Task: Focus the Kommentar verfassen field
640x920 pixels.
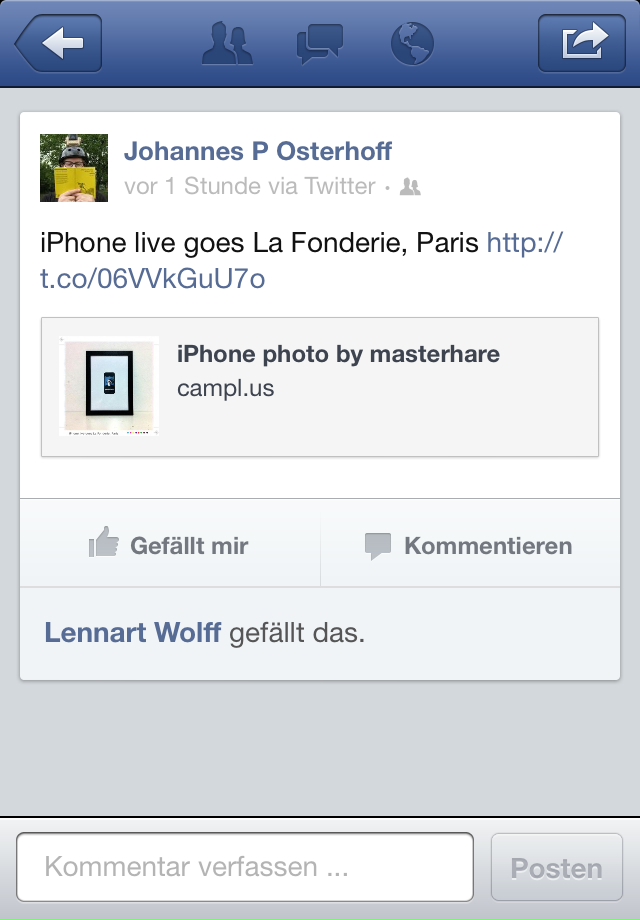Action: 244,867
